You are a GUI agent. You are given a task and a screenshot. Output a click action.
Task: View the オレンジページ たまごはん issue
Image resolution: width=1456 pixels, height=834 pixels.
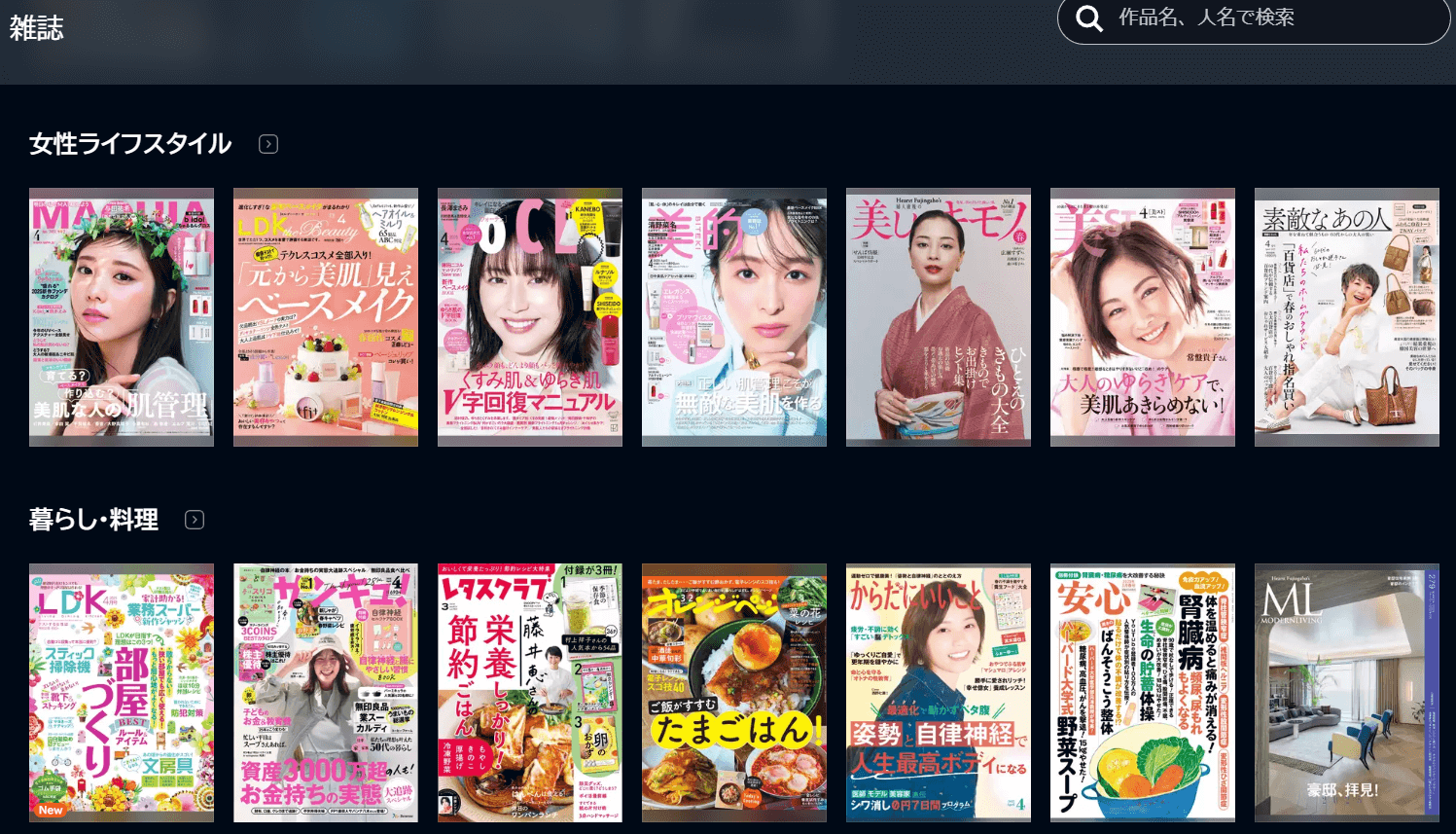coord(734,693)
